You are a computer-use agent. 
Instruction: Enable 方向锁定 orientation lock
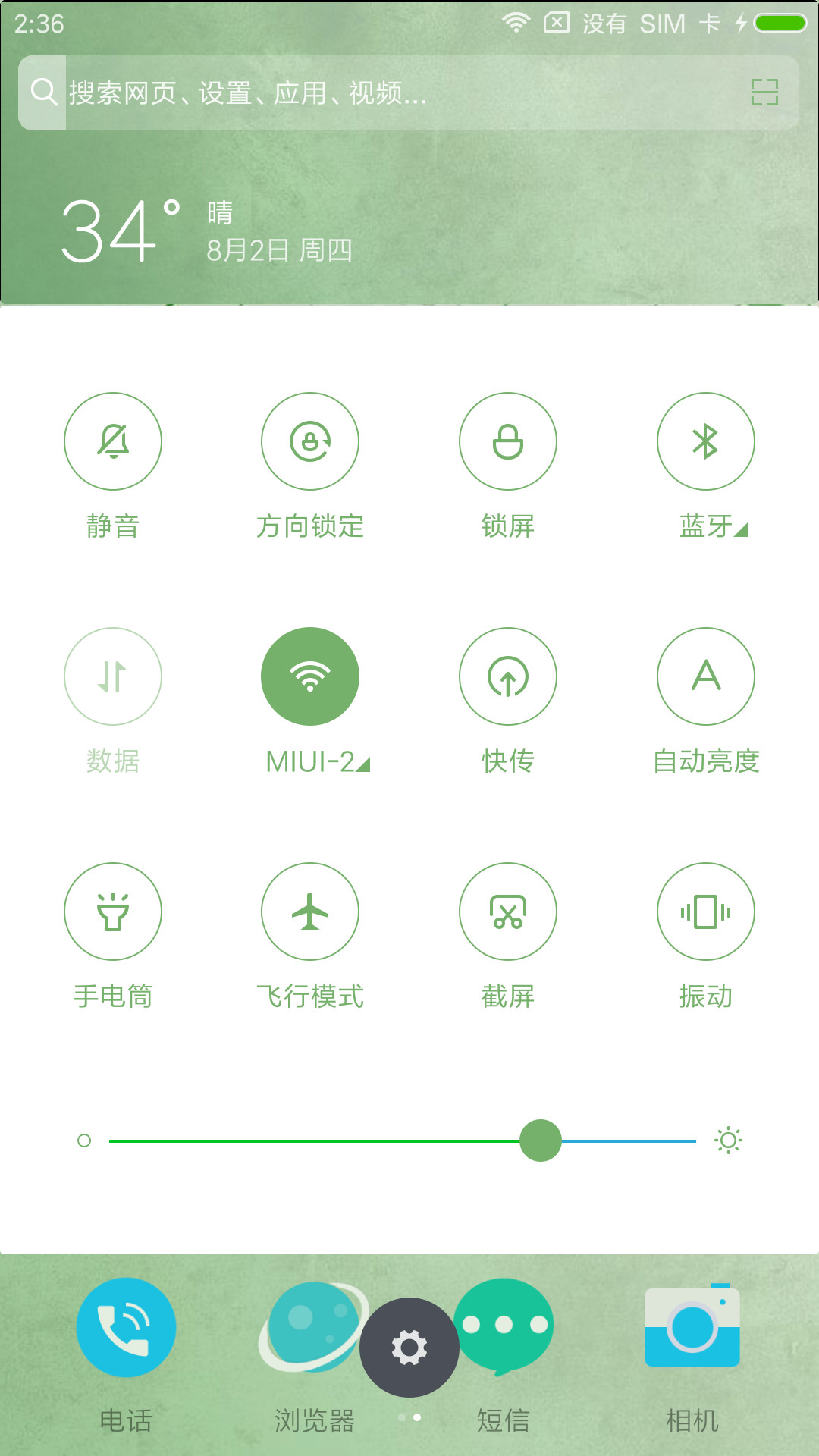310,441
